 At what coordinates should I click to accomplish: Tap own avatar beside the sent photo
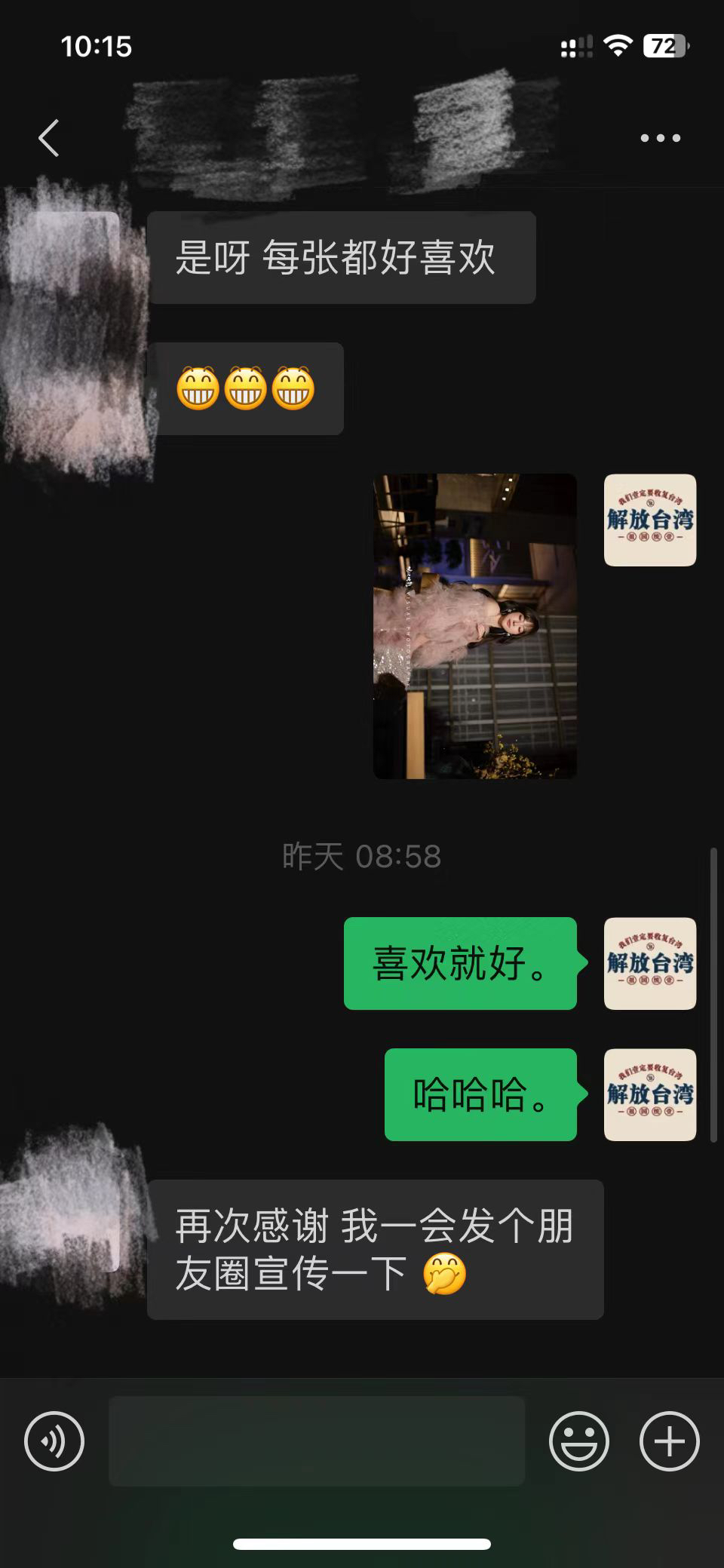point(650,520)
